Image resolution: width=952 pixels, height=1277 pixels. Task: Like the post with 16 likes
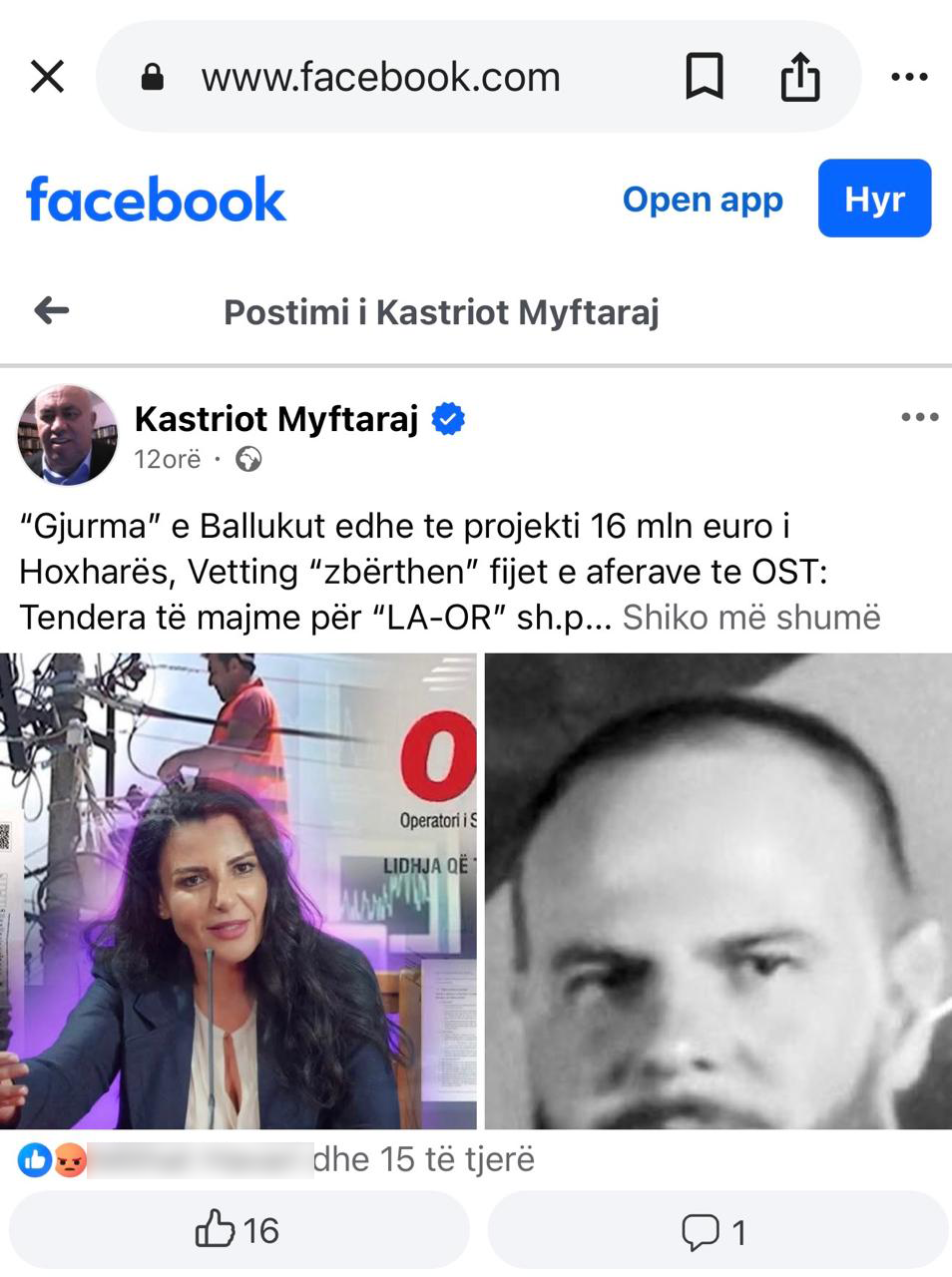point(238,1230)
